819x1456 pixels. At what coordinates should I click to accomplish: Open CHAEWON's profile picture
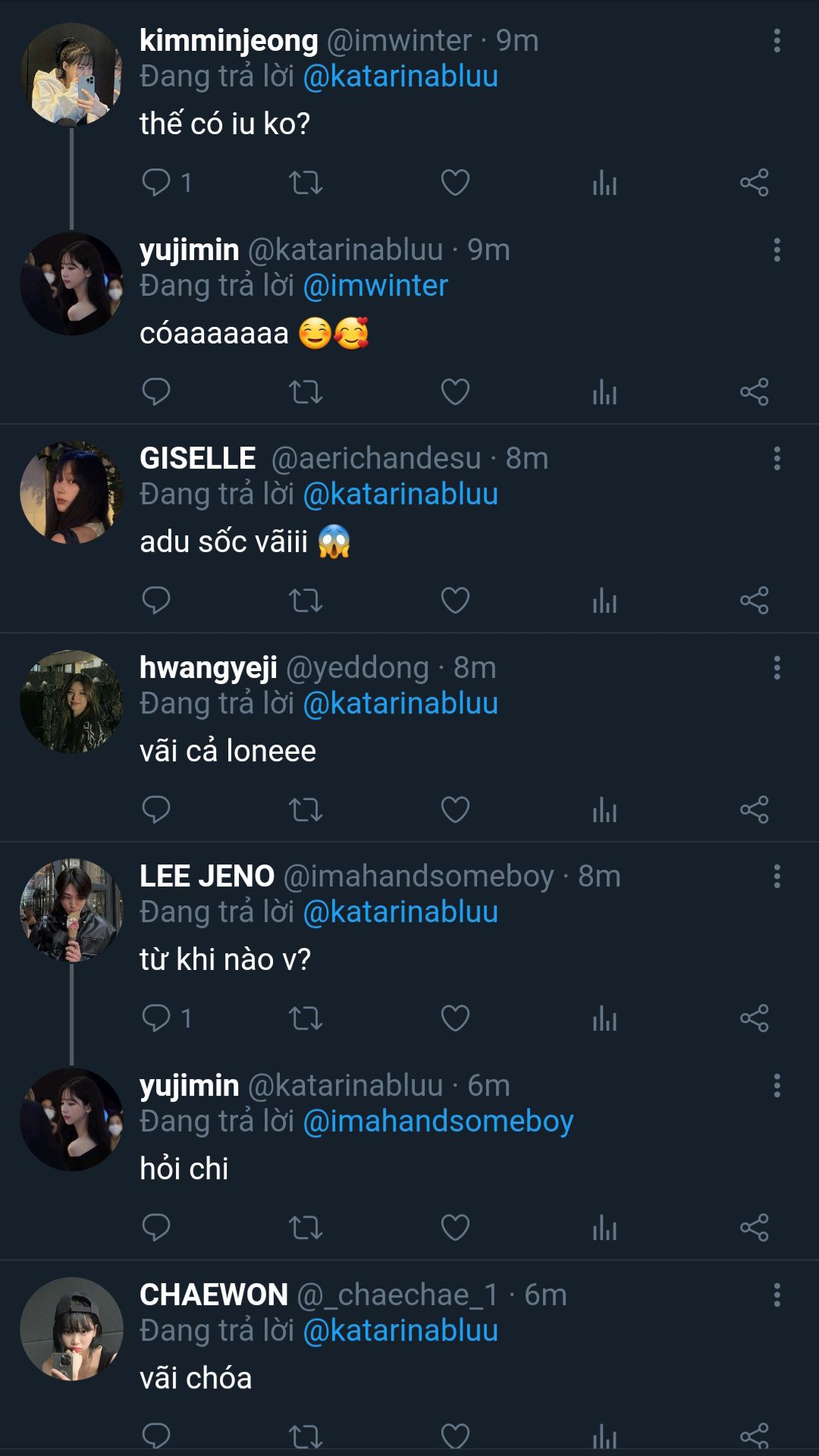point(71,1329)
